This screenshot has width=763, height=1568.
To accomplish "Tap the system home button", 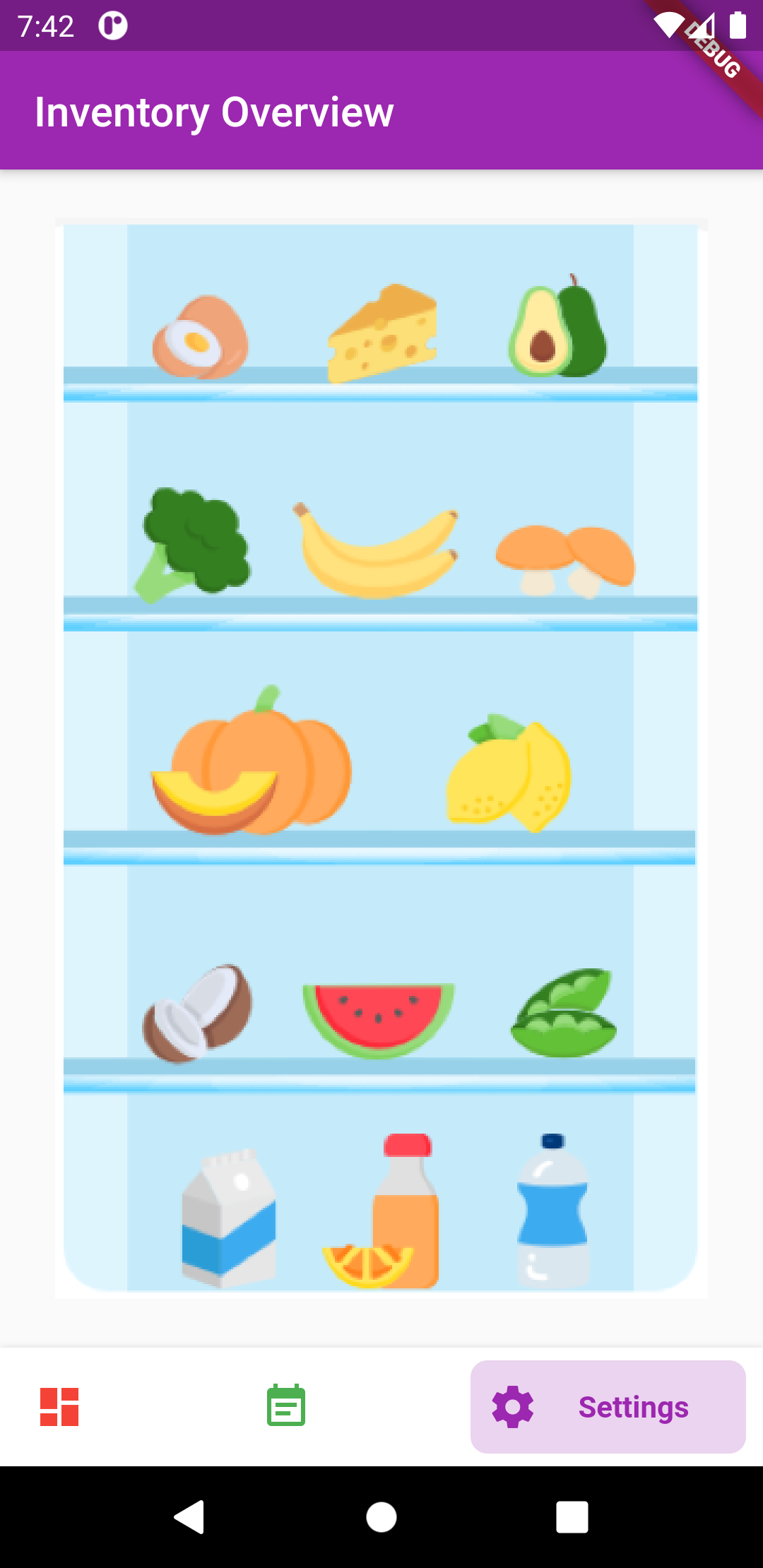I will (381, 1516).
